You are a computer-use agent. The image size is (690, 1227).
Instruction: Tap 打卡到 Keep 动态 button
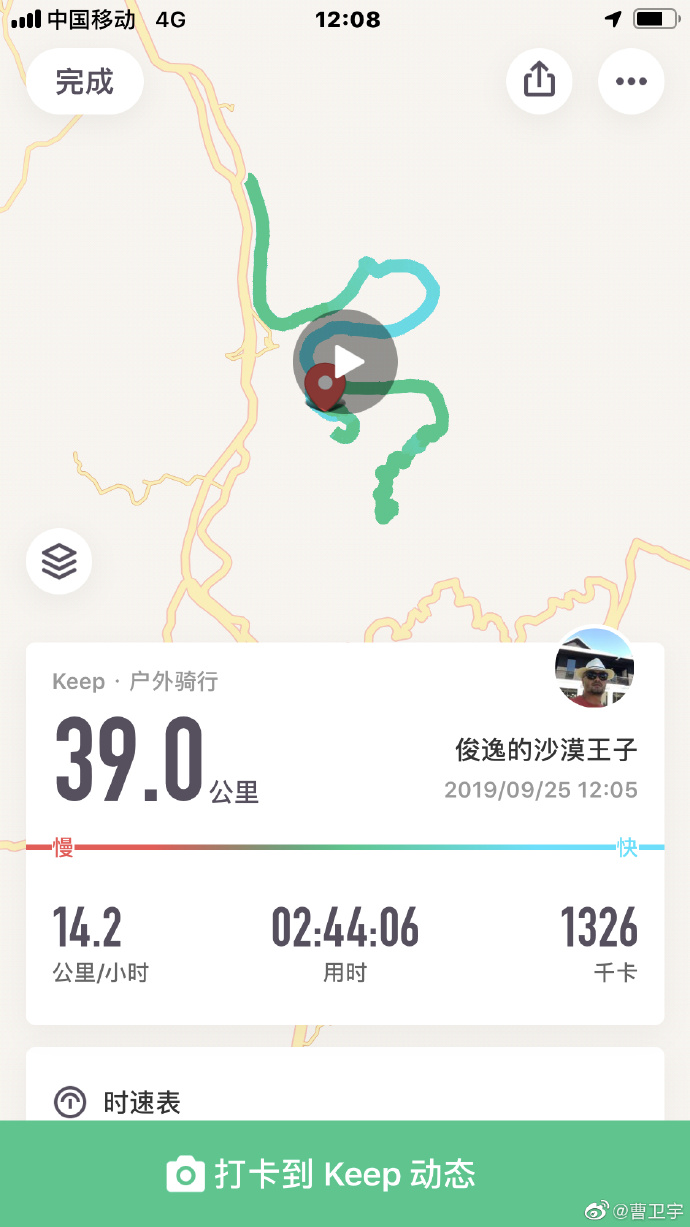345,1174
